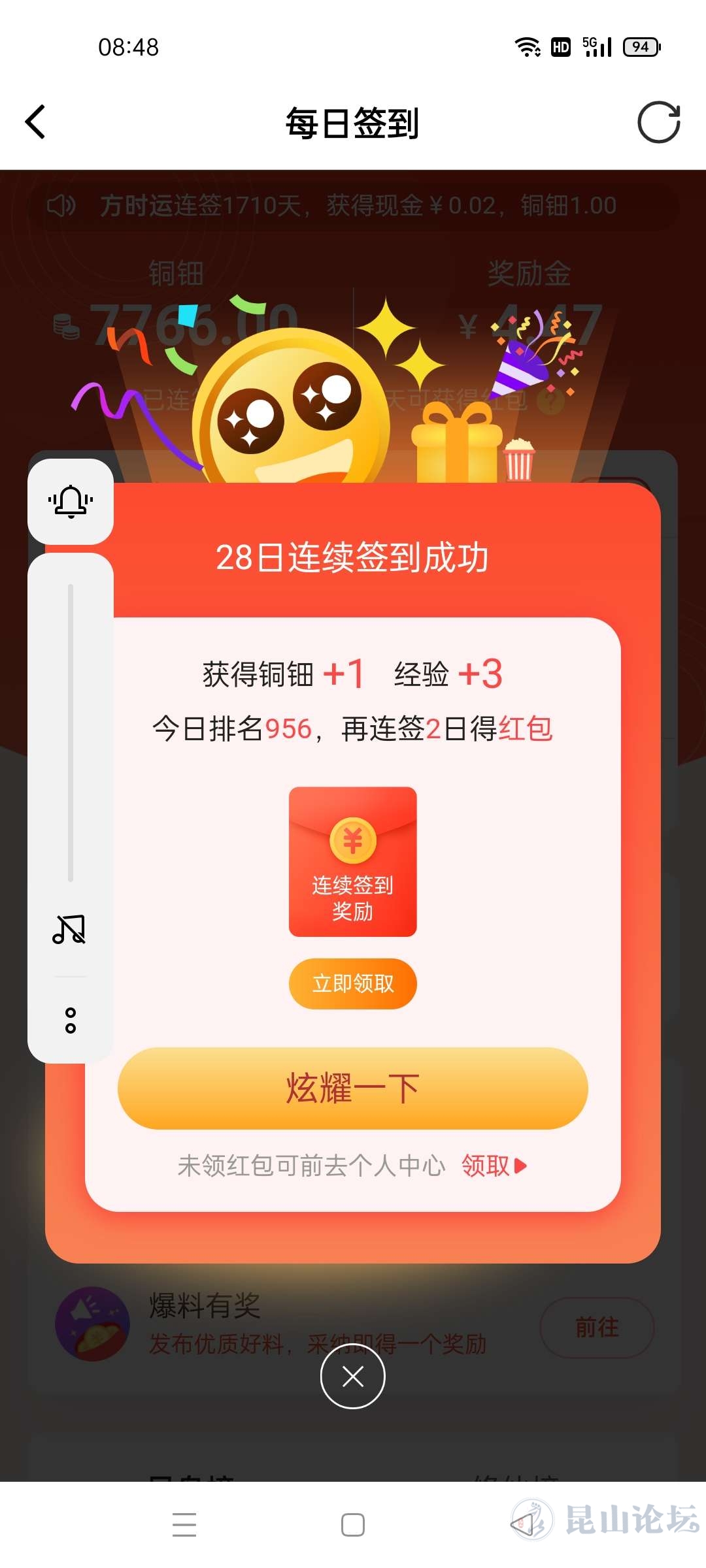The height and width of the screenshot is (1568, 706).
Task: Mute media with the crossed note icon
Action: [x=69, y=929]
